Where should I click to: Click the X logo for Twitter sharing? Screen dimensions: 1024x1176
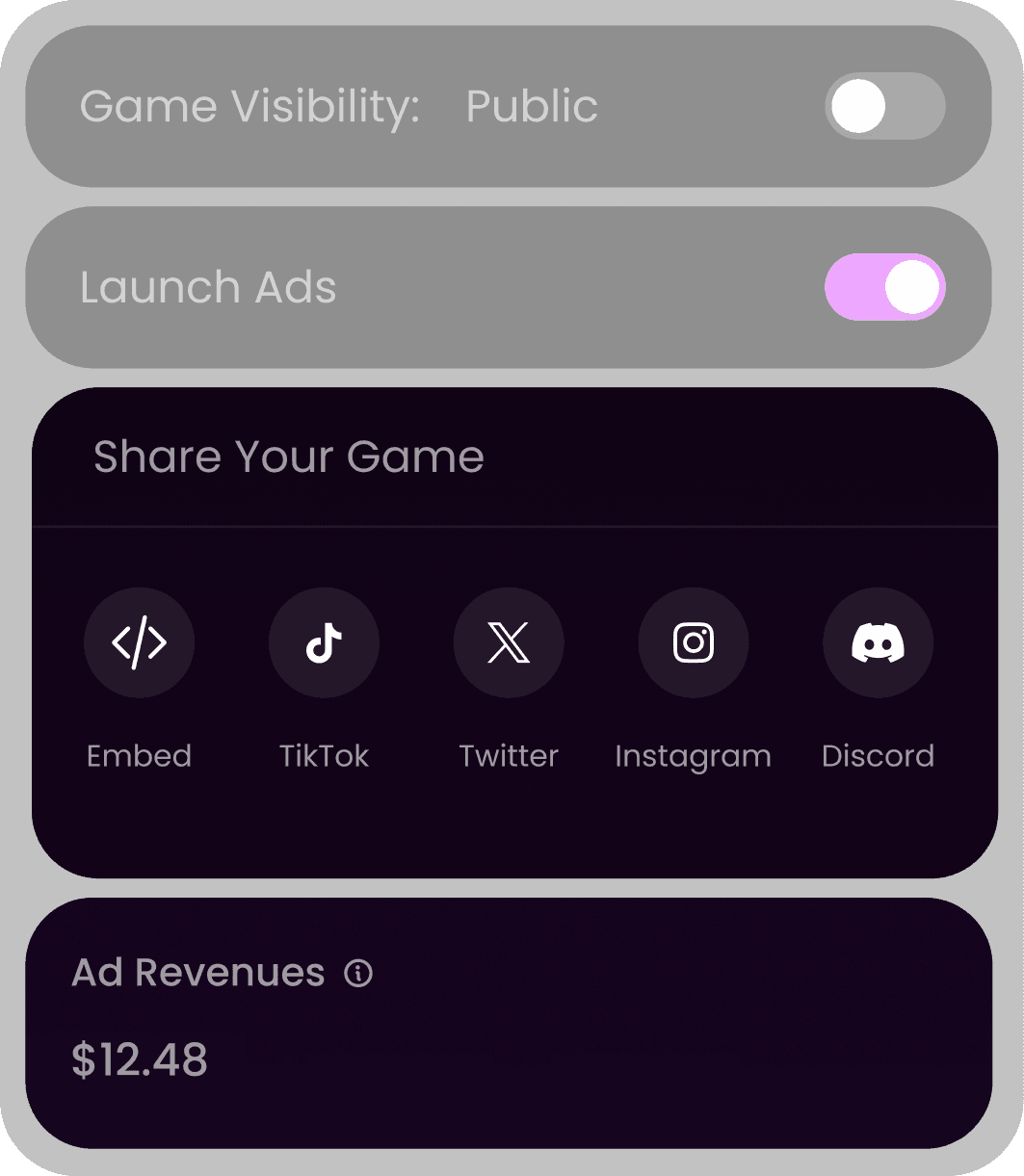click(x=509, y=643)
